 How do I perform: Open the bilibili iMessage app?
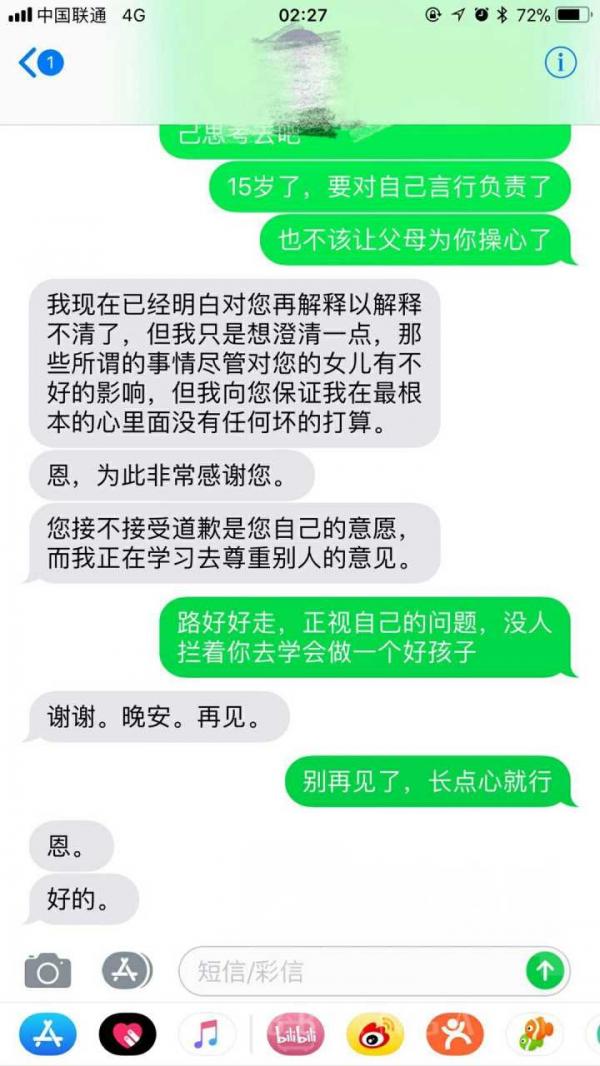[x=295, y=1034]
